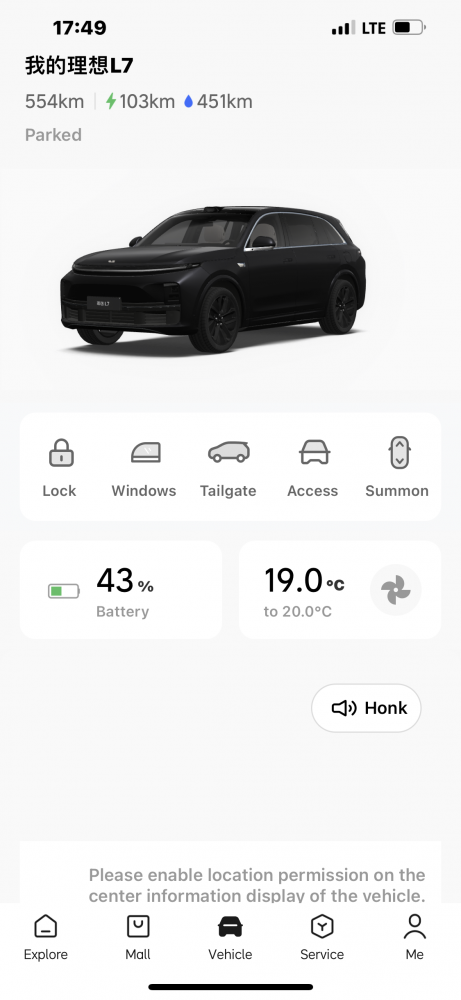The image size is (461, 1000).
Task: Select the Access option
Action: 312,467
